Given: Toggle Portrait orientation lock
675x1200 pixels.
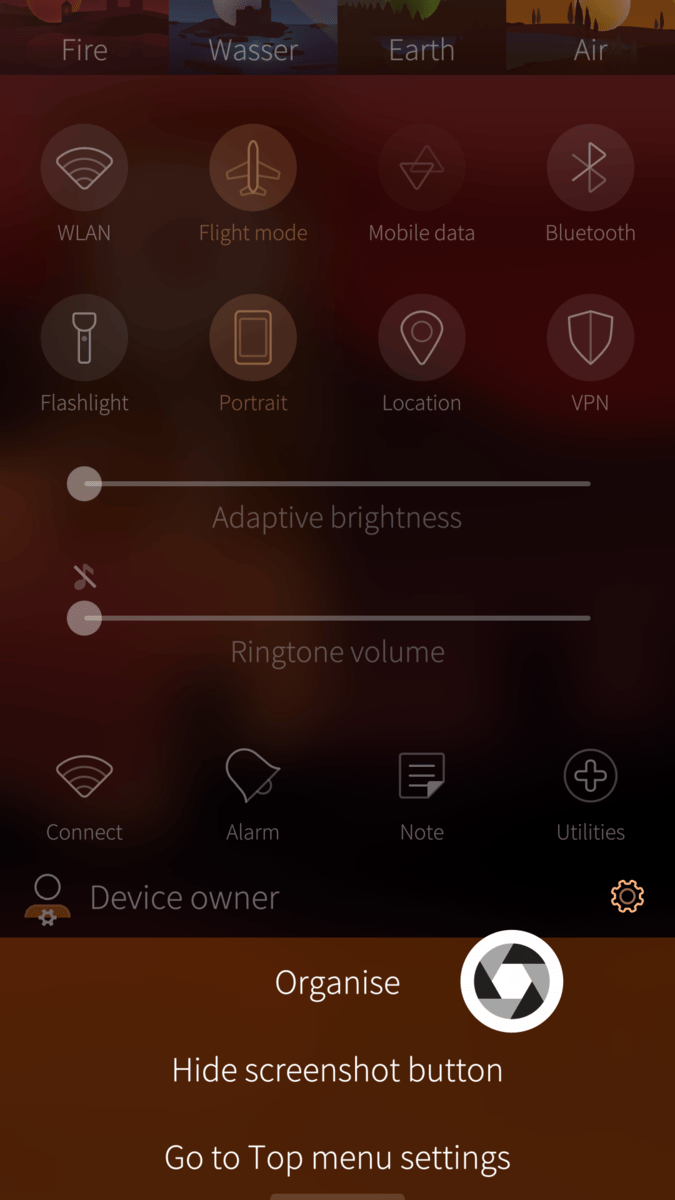Looking at the screenshot, I should pos(253,338).
